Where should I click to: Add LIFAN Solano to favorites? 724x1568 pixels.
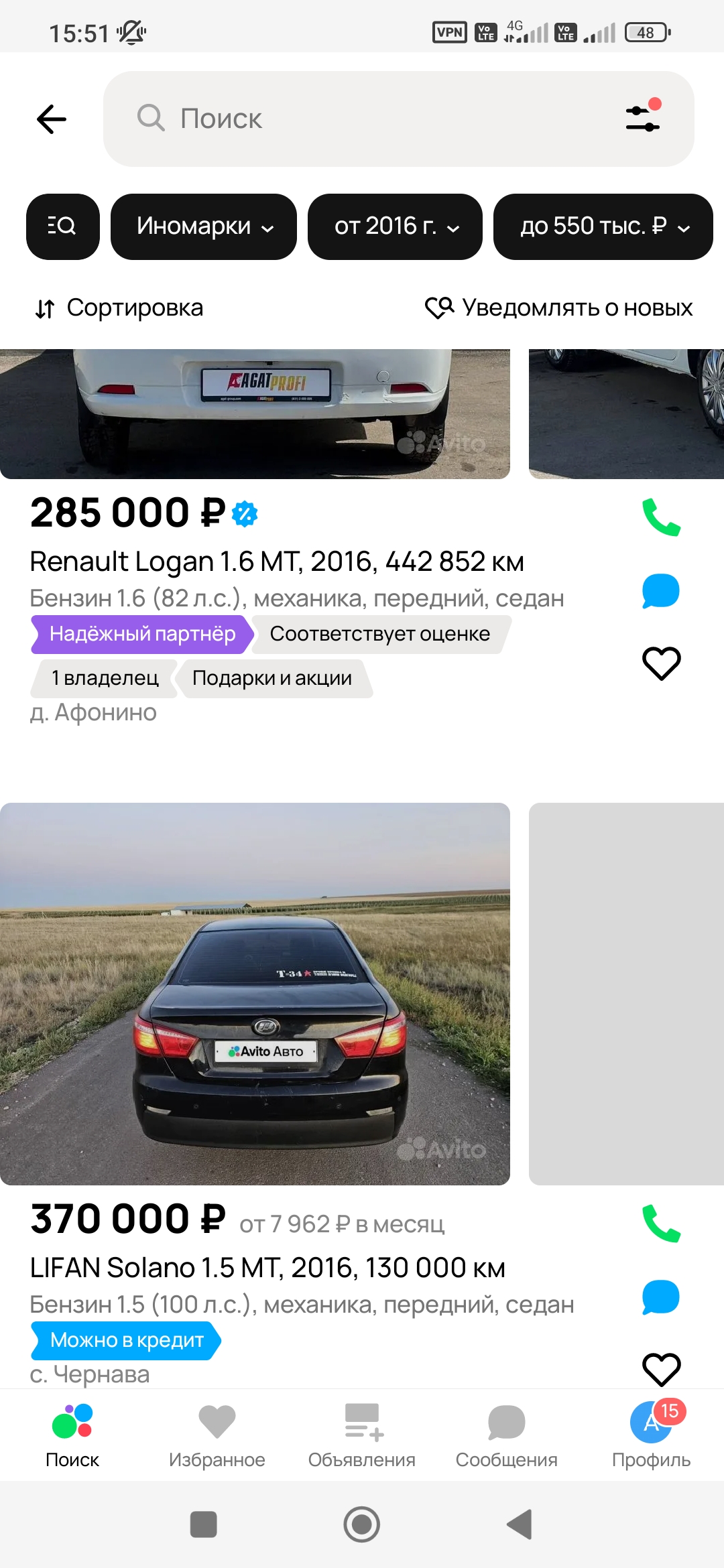661,1369
